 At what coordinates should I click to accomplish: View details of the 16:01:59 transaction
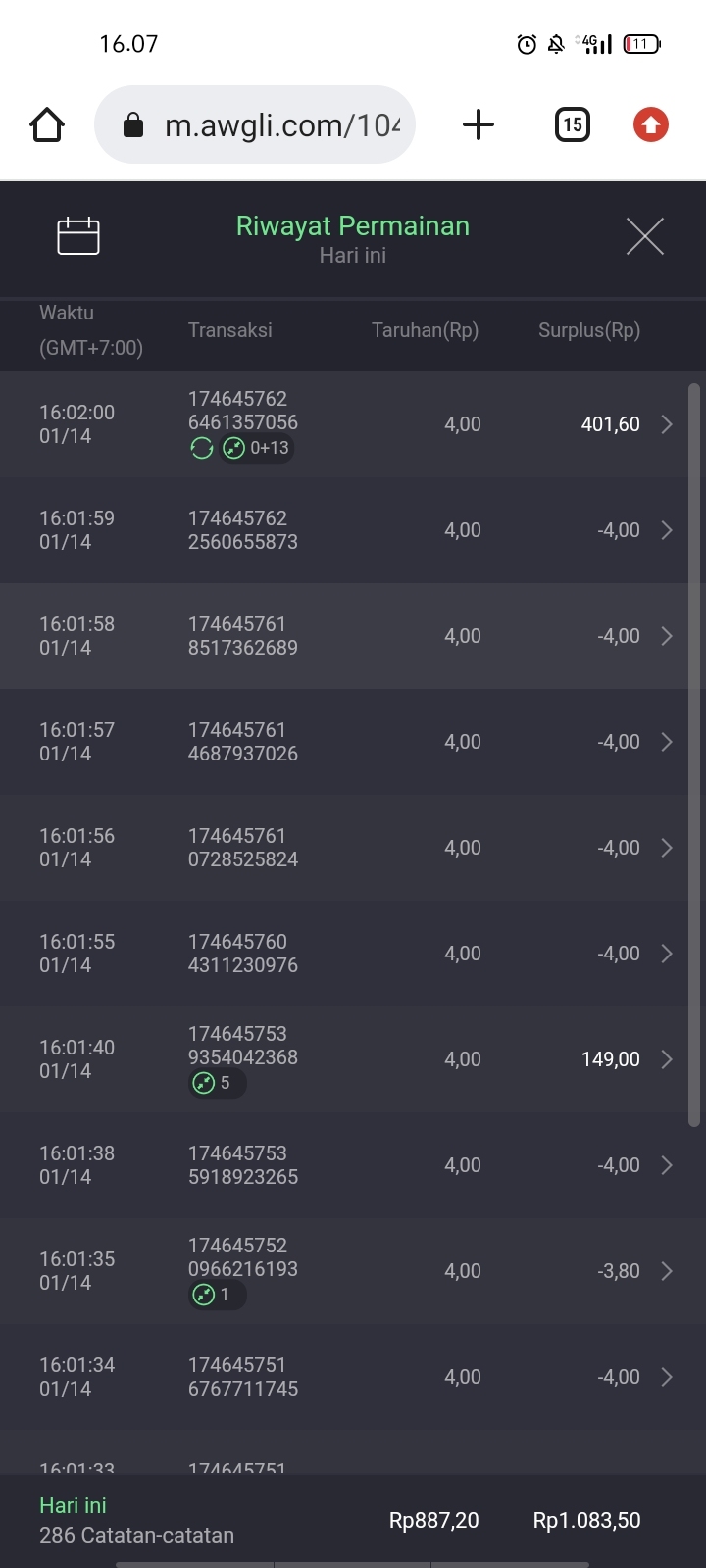tap(353, 530)
